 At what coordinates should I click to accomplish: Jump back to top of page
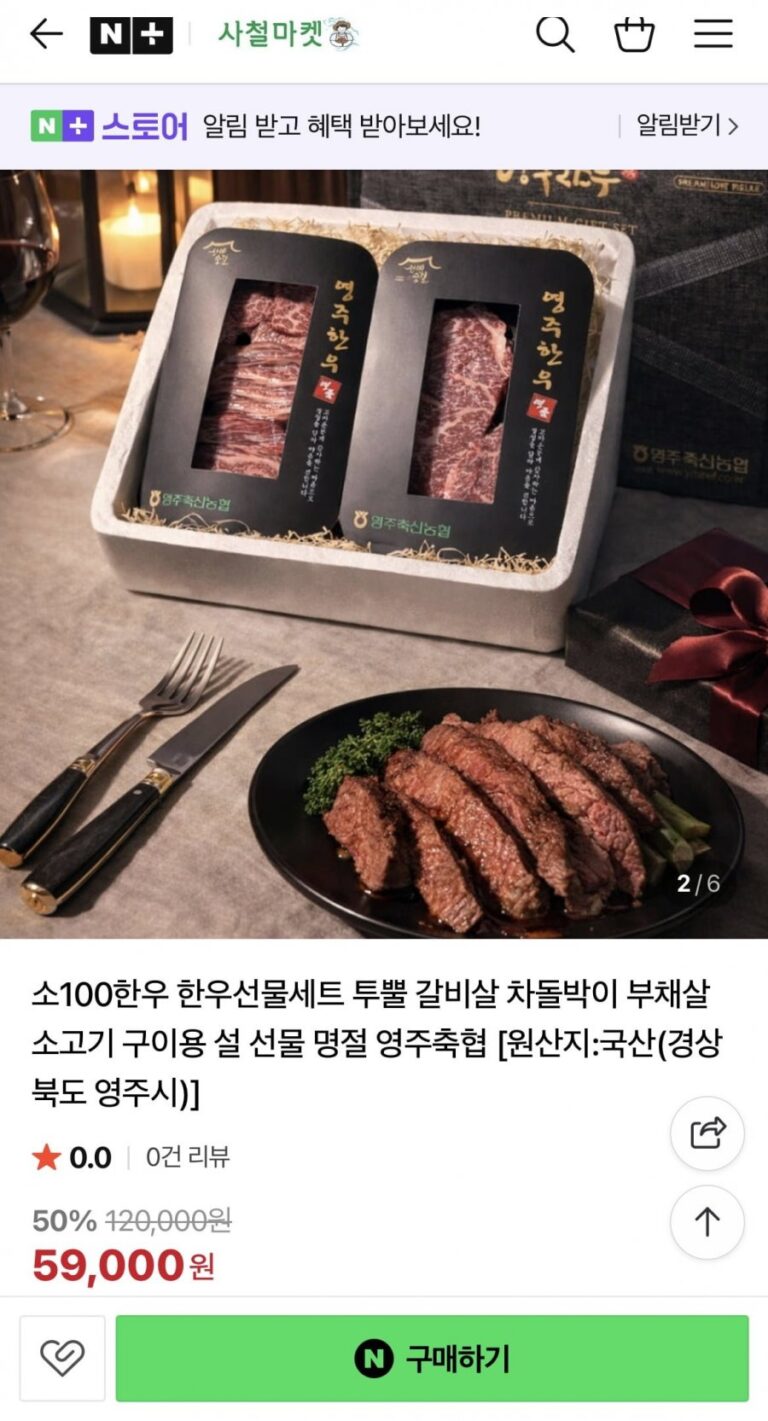(707, 1221)
